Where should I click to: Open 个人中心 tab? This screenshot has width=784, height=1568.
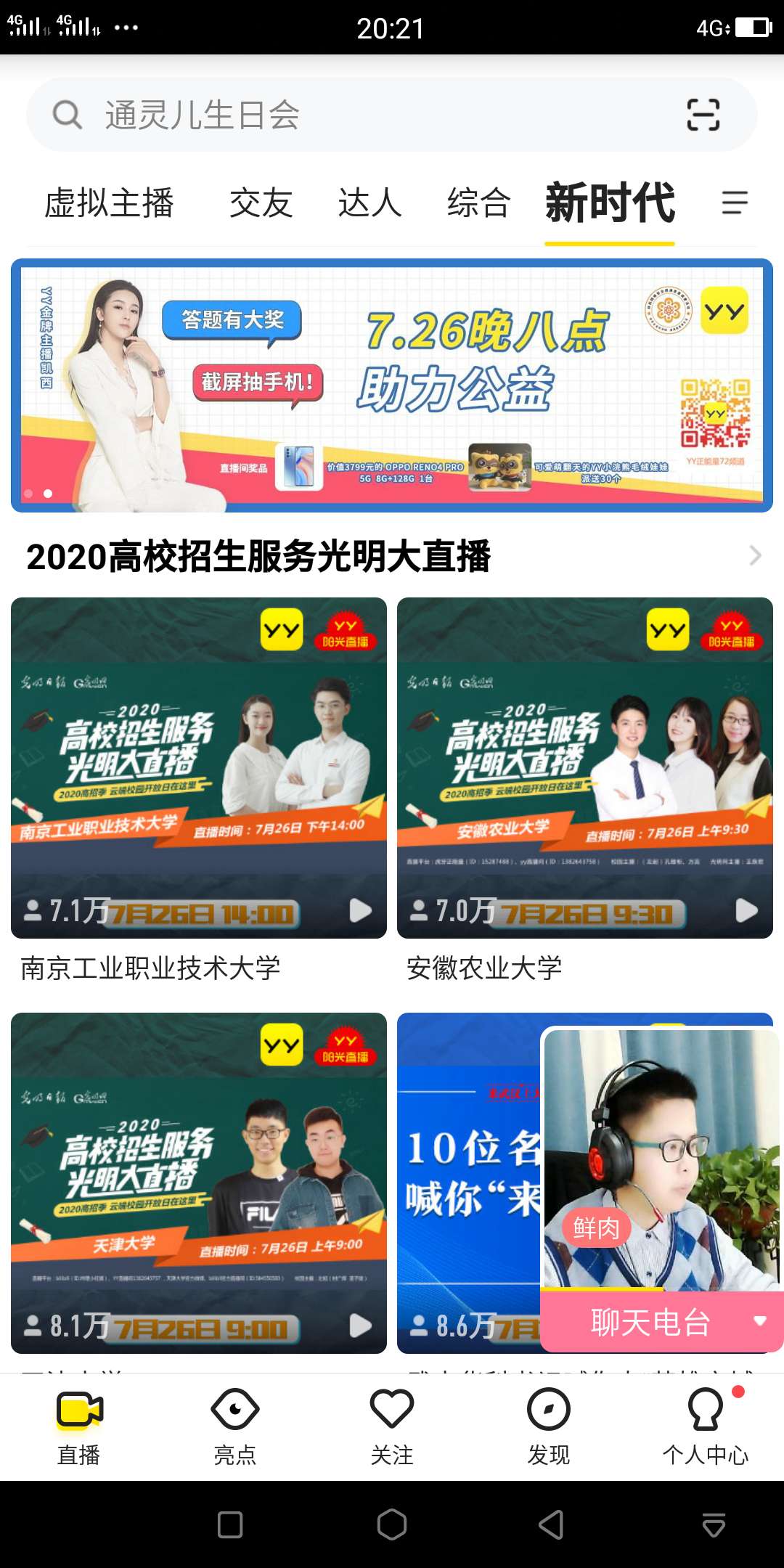point(706,1426)
